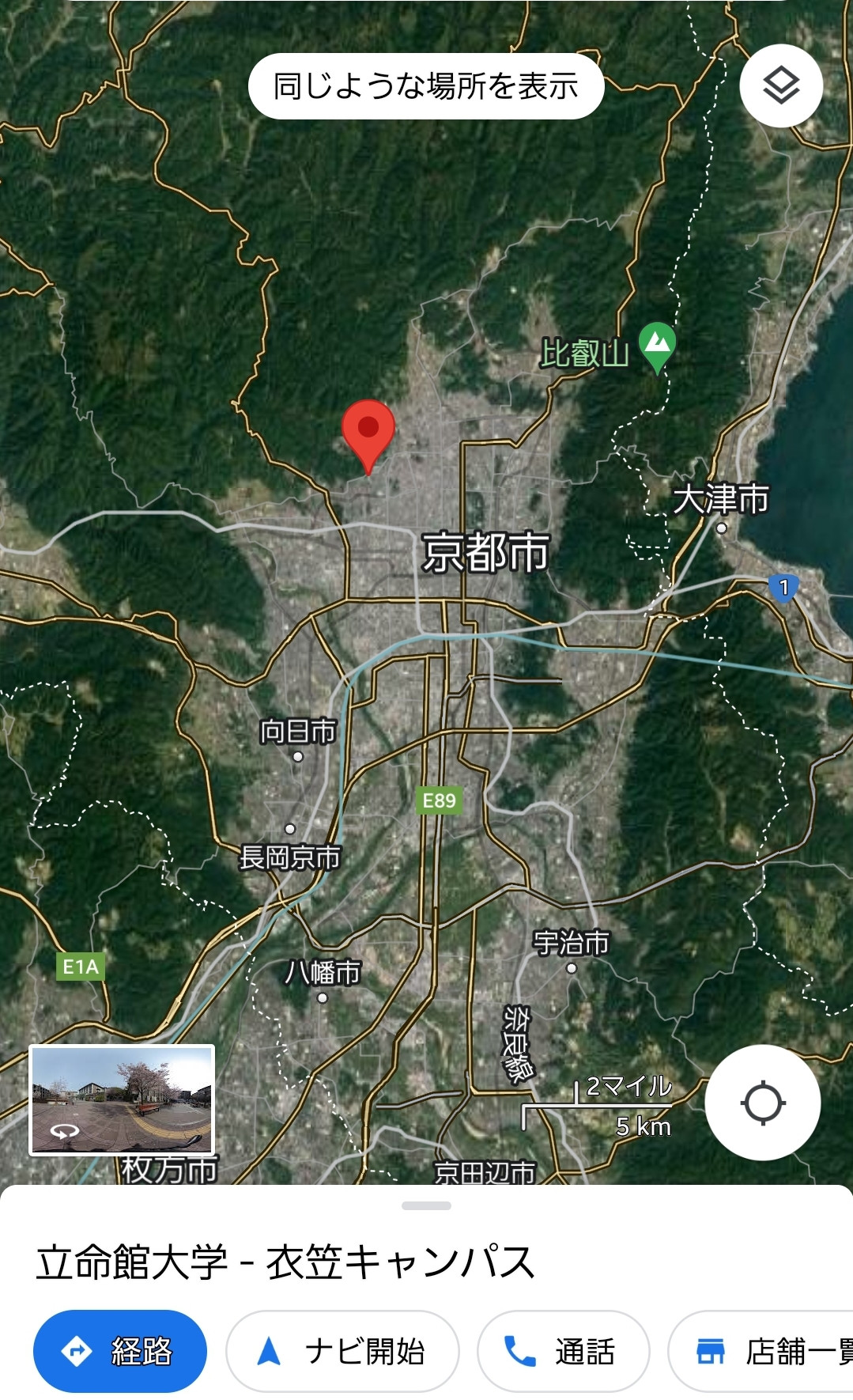Get directions with the 経路 button

coord(120,1351)
